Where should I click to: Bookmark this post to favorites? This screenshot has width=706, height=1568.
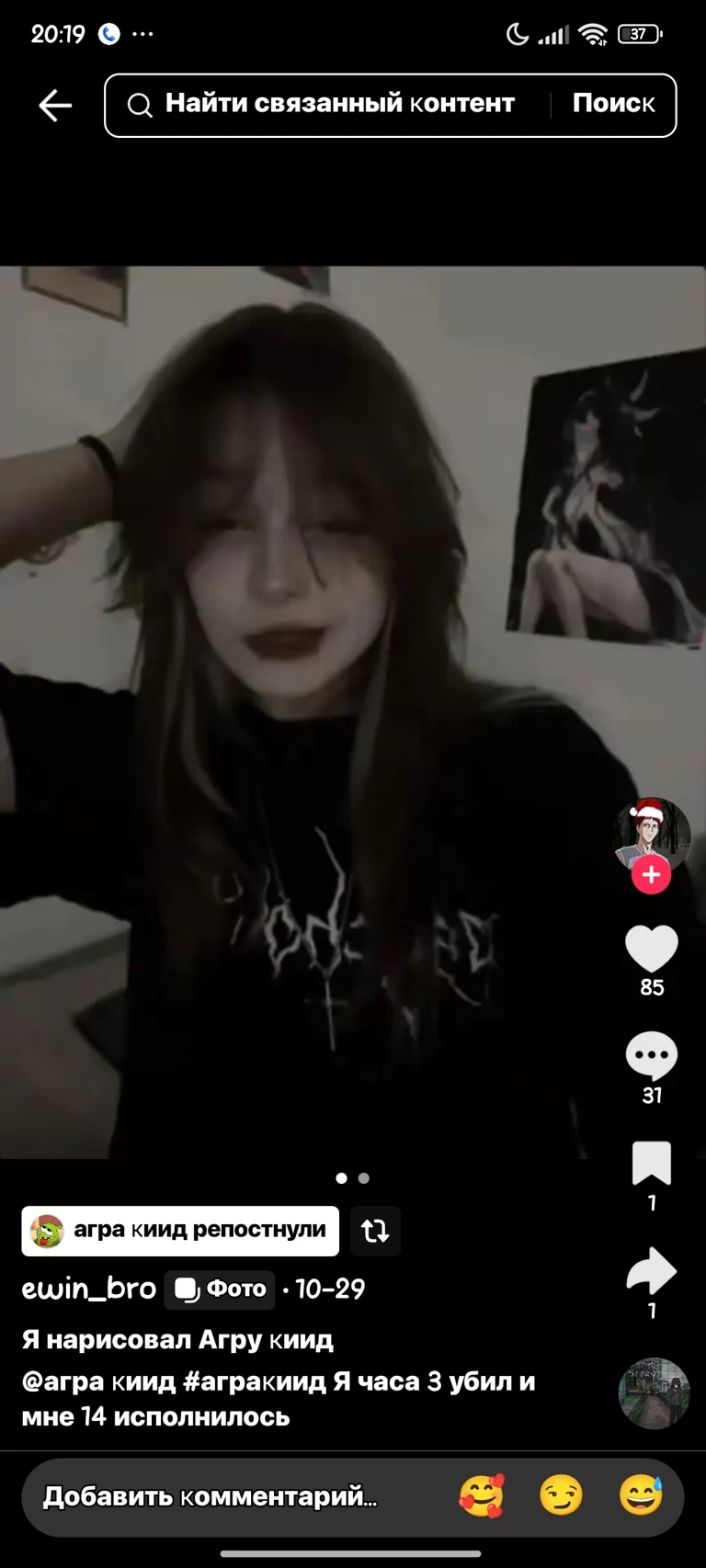click(x=652, y=1165)
